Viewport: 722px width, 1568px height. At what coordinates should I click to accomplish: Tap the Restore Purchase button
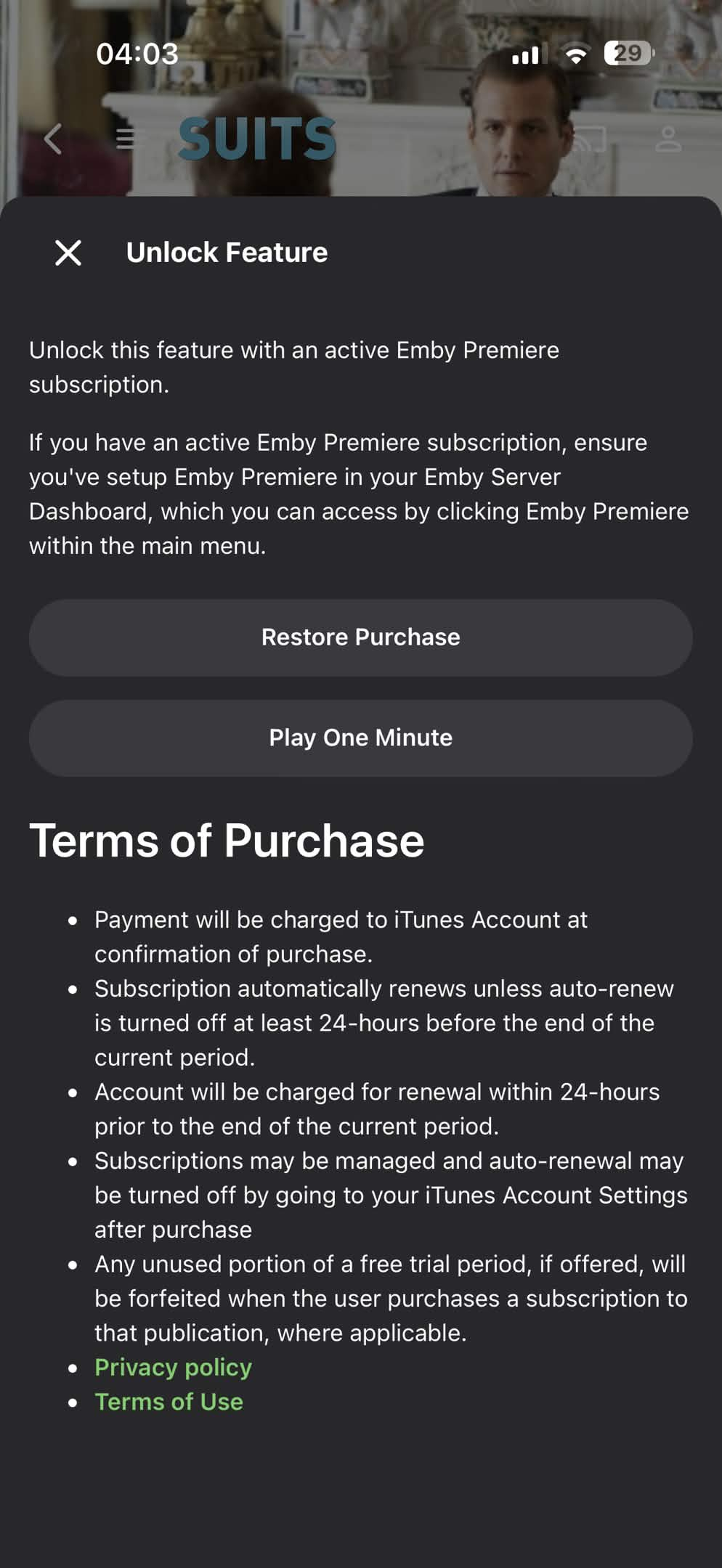click(x=360, y=637)
